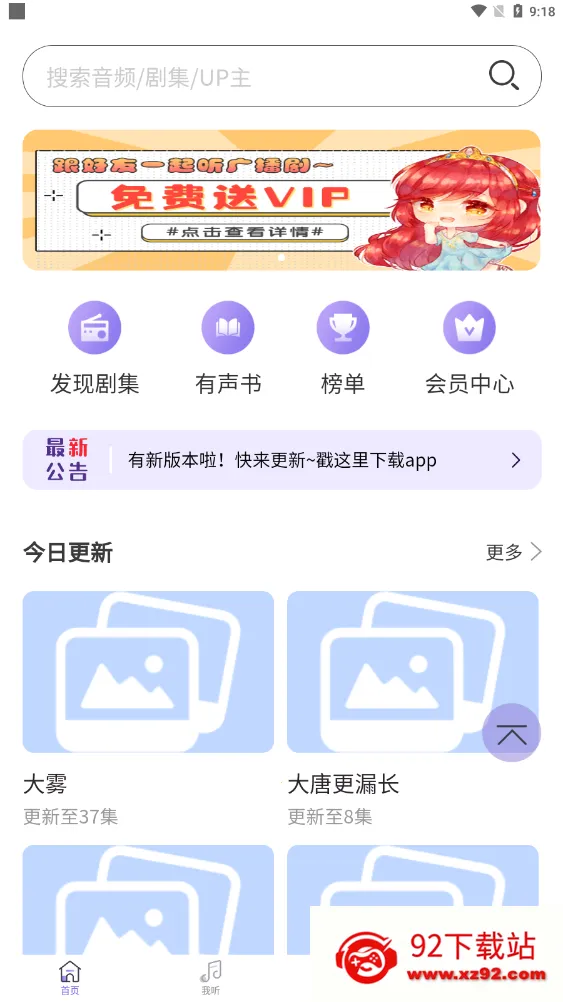View the 榜单 rankings
This screenshot has height=1002, width=563.
pyautogui.click(x=343, y=348)
